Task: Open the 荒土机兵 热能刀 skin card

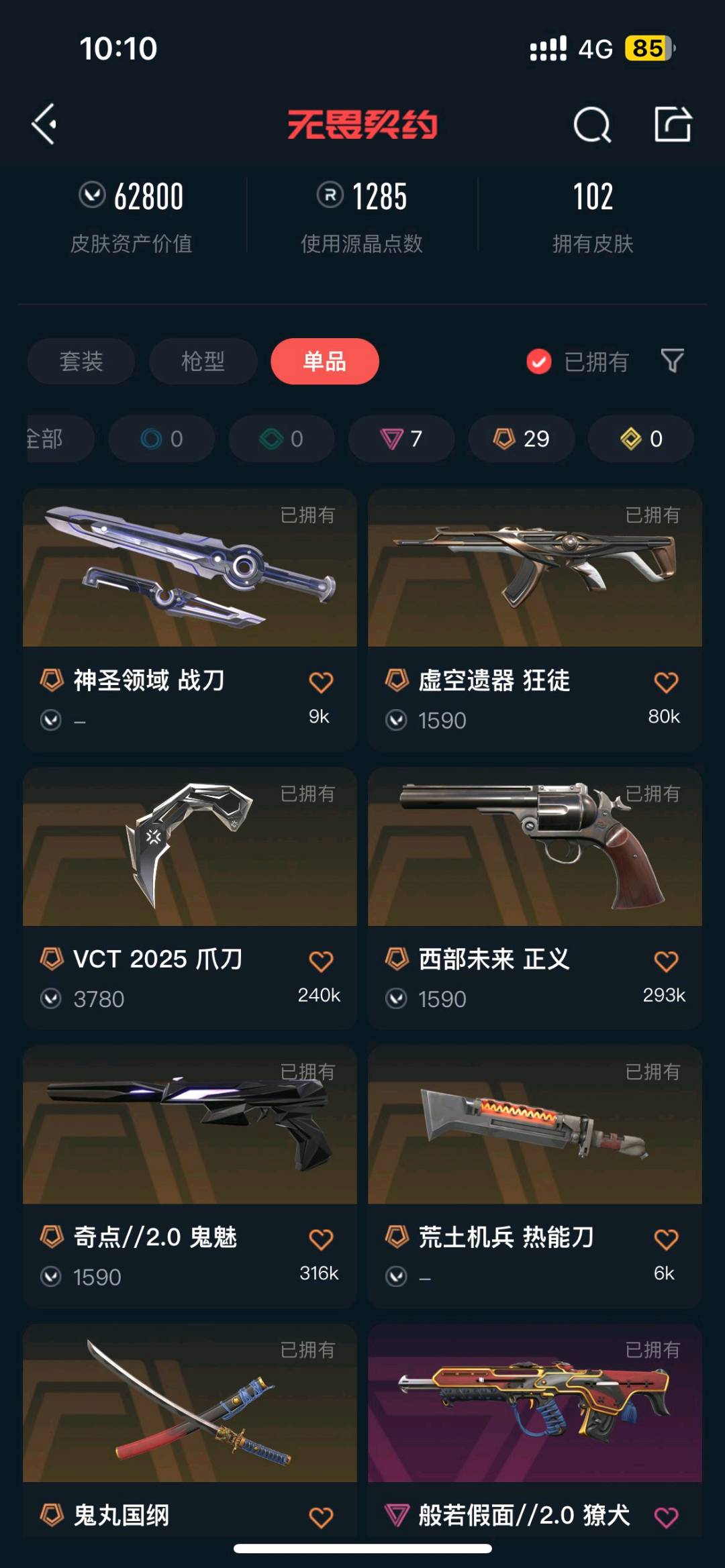Action: [535, 1176]
